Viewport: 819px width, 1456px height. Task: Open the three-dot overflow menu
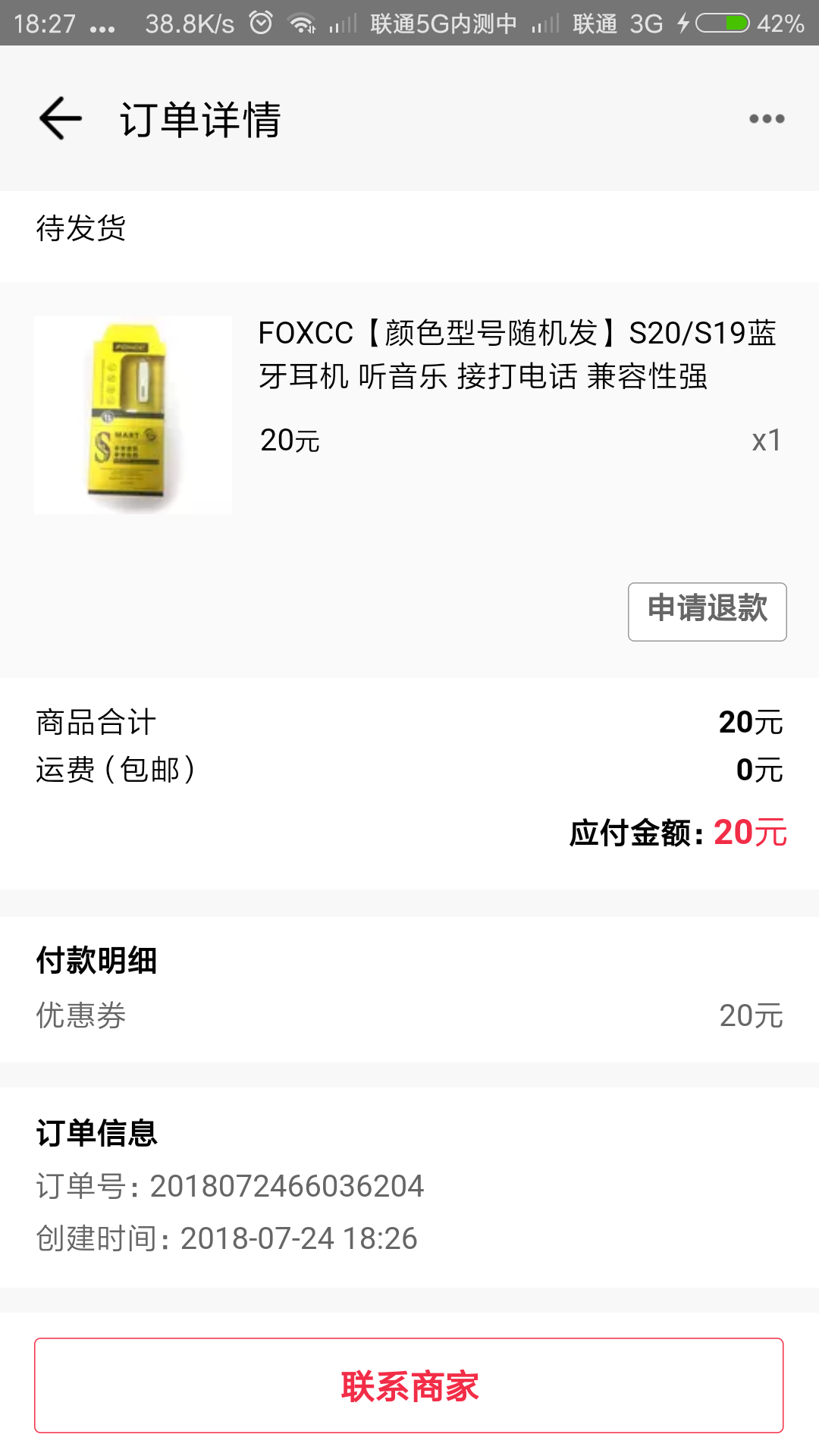(766, 118)
